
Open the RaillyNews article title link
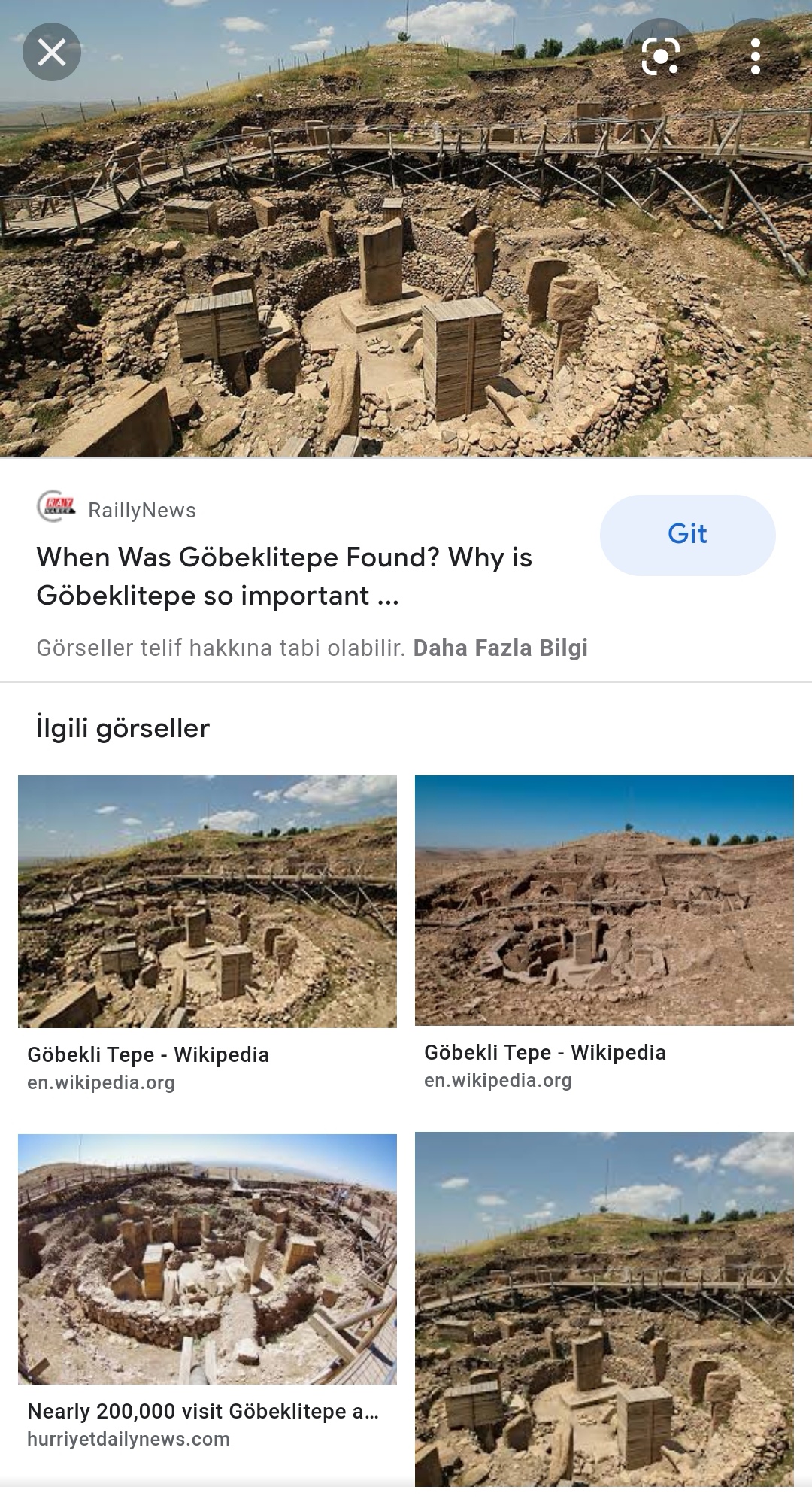click(x=284, y=576)
